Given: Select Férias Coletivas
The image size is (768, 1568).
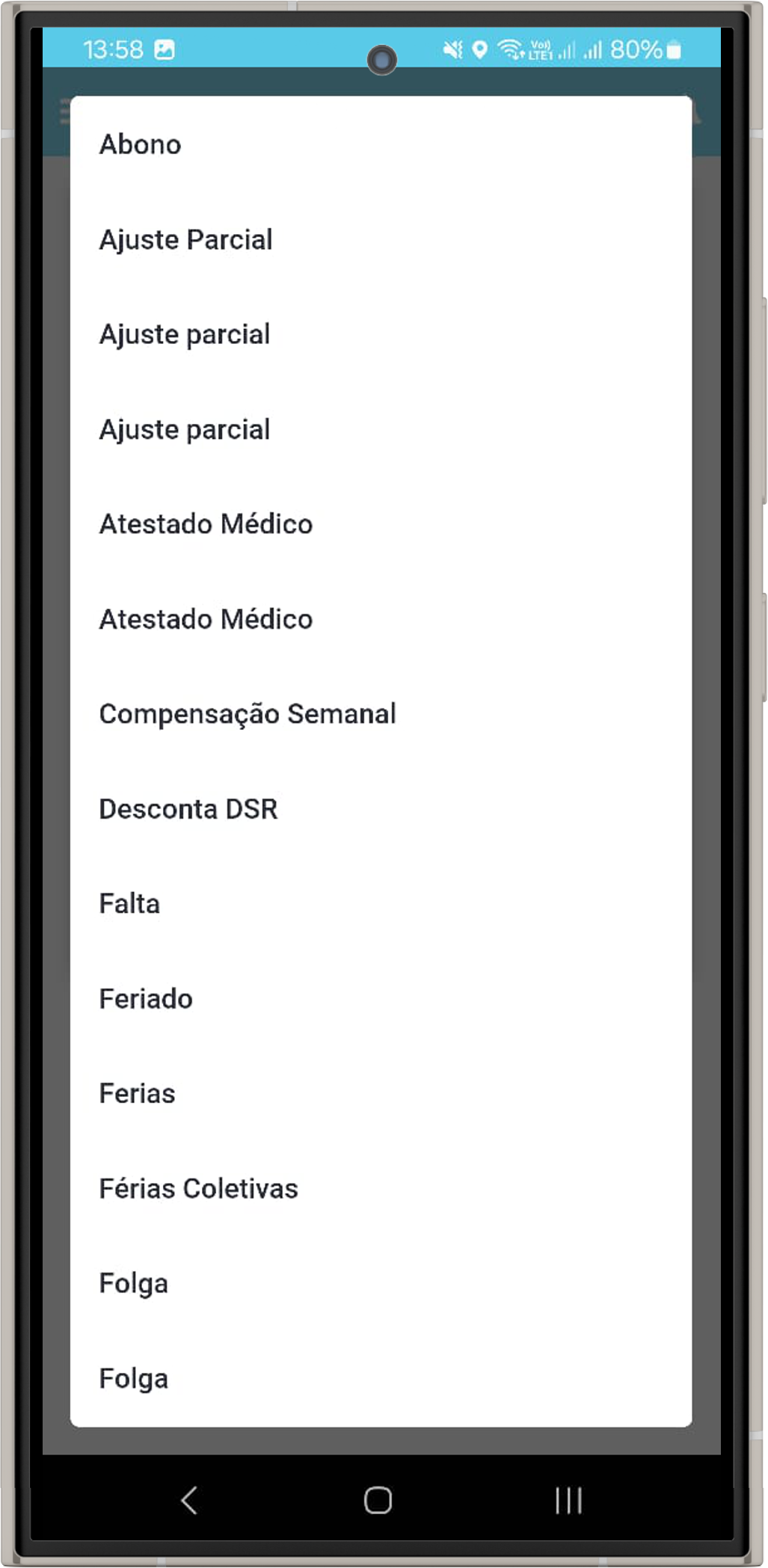Looking at the screenshot, I should tap(199, 1189).
